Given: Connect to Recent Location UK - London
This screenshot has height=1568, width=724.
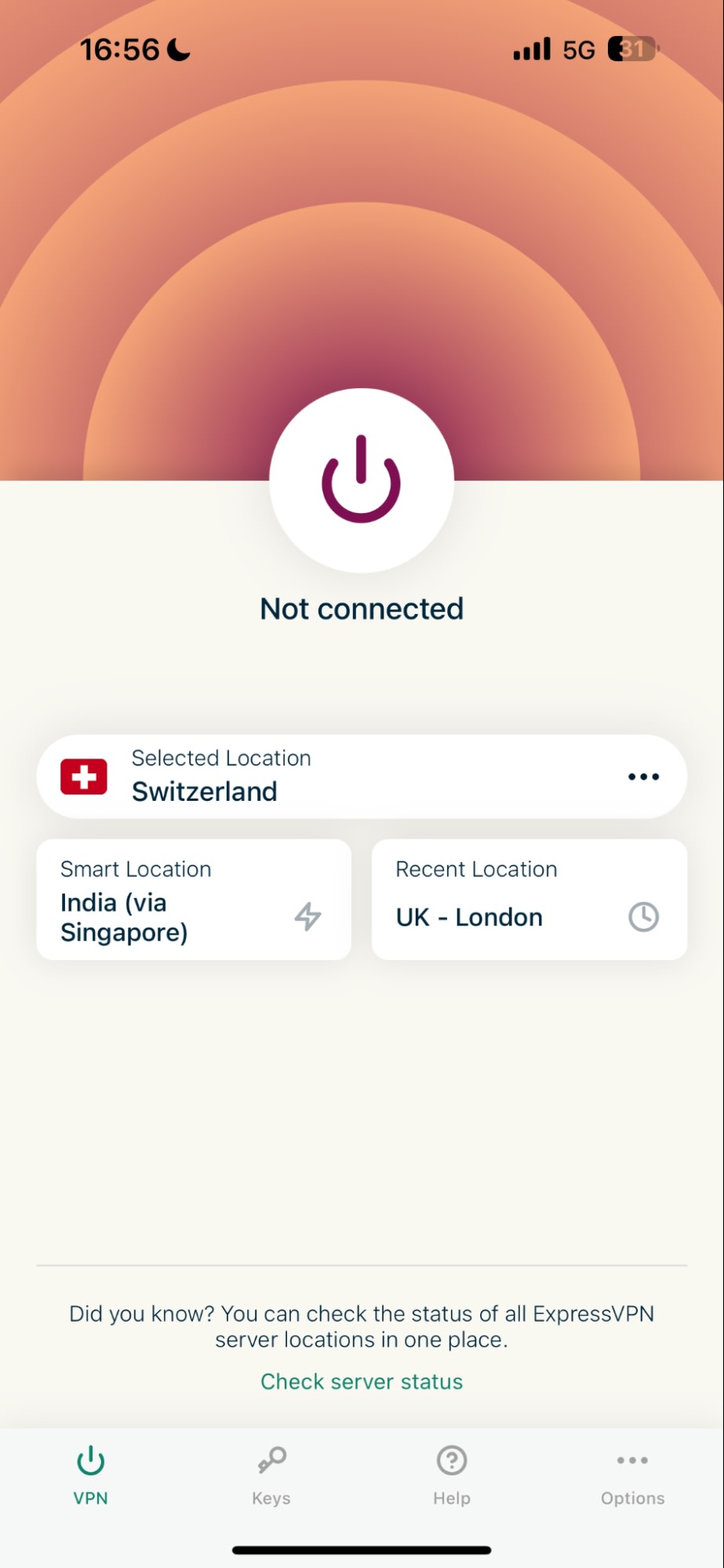Looking at the screenshot, I should (529, 900).
